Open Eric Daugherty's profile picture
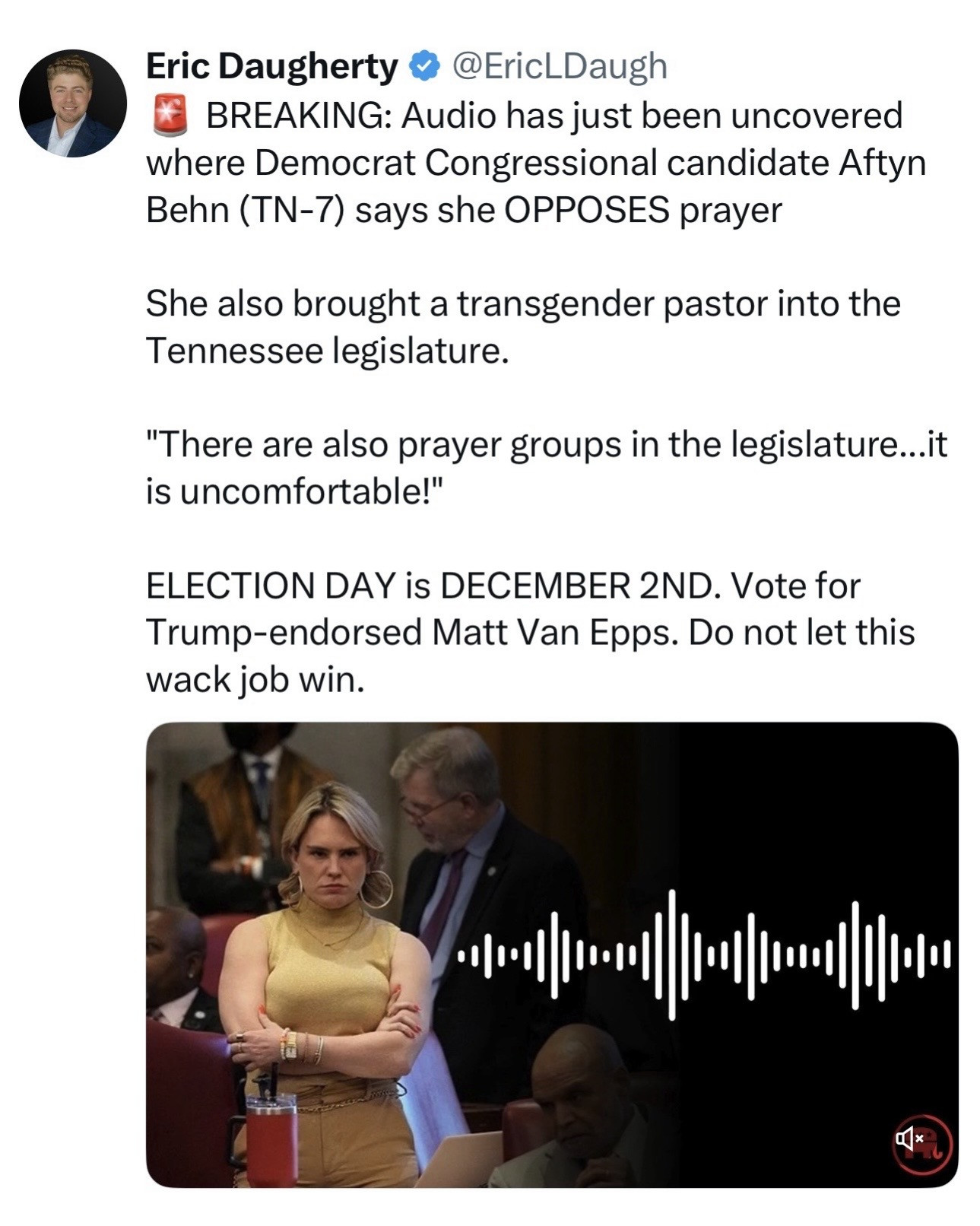This screenshot has width=980, height=1226. point(73,103)
